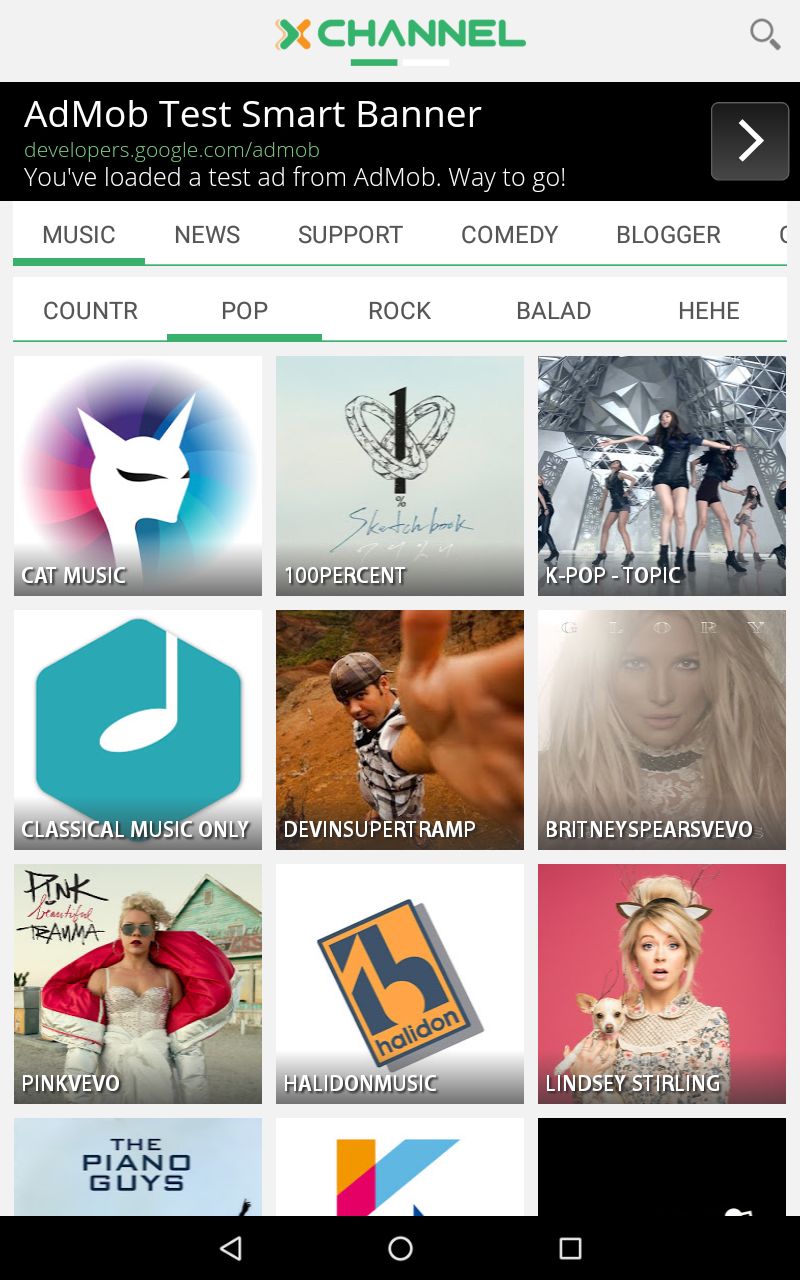Switch to the Support tab
Viewport: 800px width, 1280px height.
(x=350, y=235)
